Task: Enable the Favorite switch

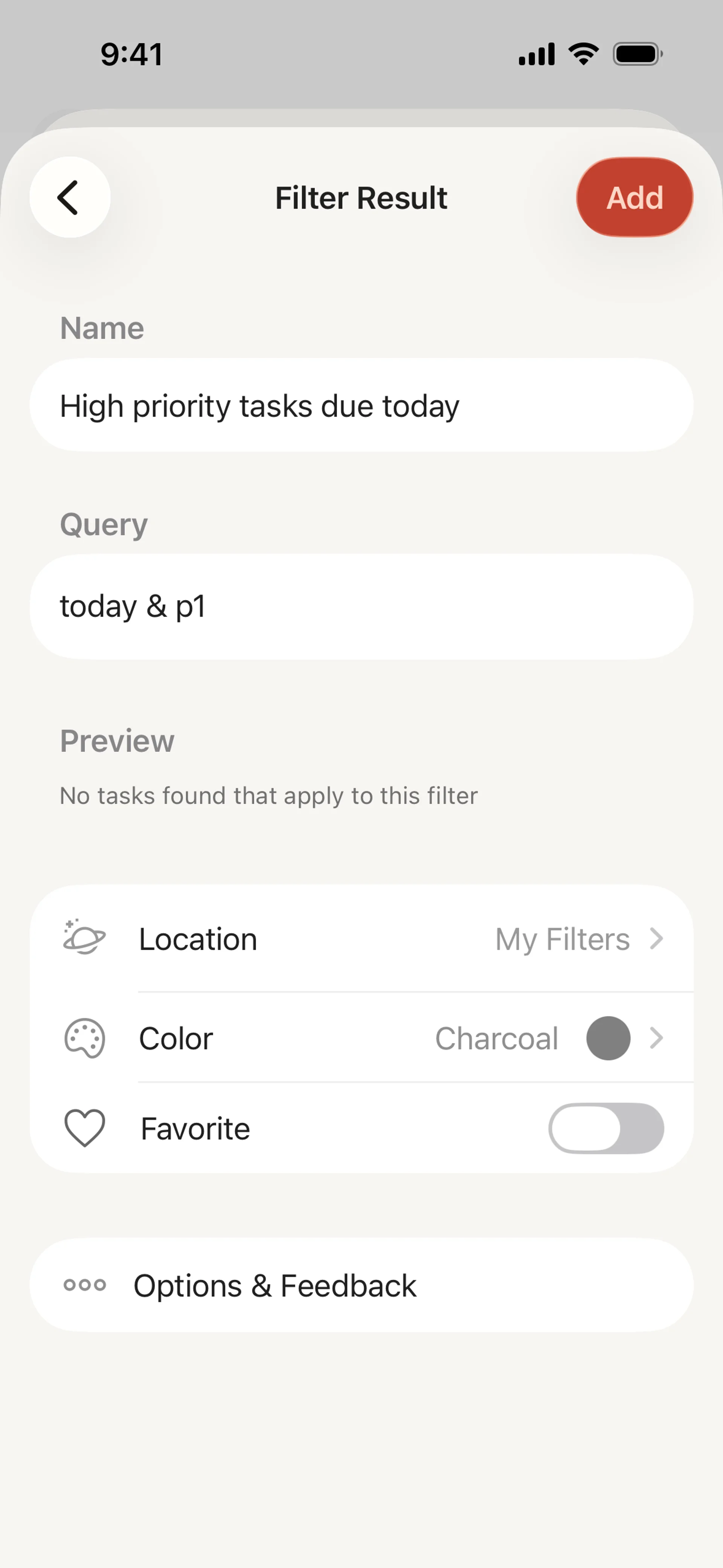Action: coord(606,1128)
